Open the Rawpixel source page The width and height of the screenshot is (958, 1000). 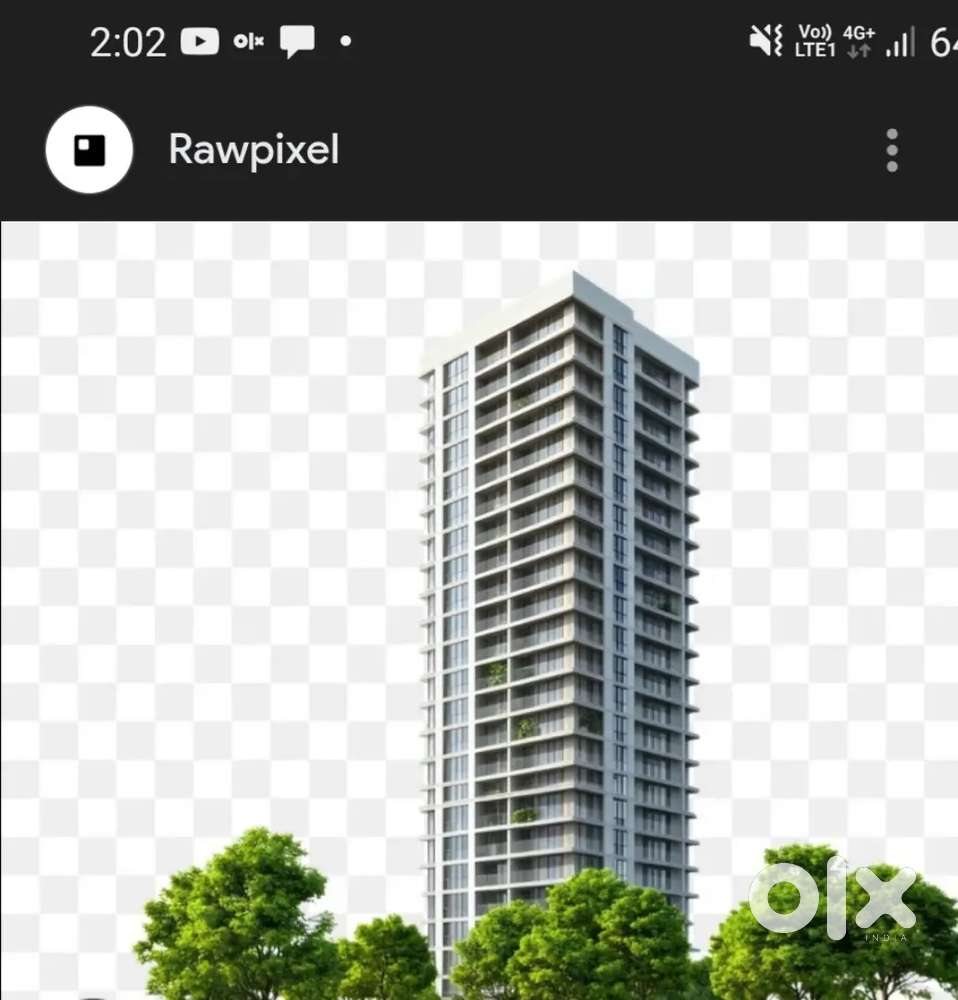[253, 150]
